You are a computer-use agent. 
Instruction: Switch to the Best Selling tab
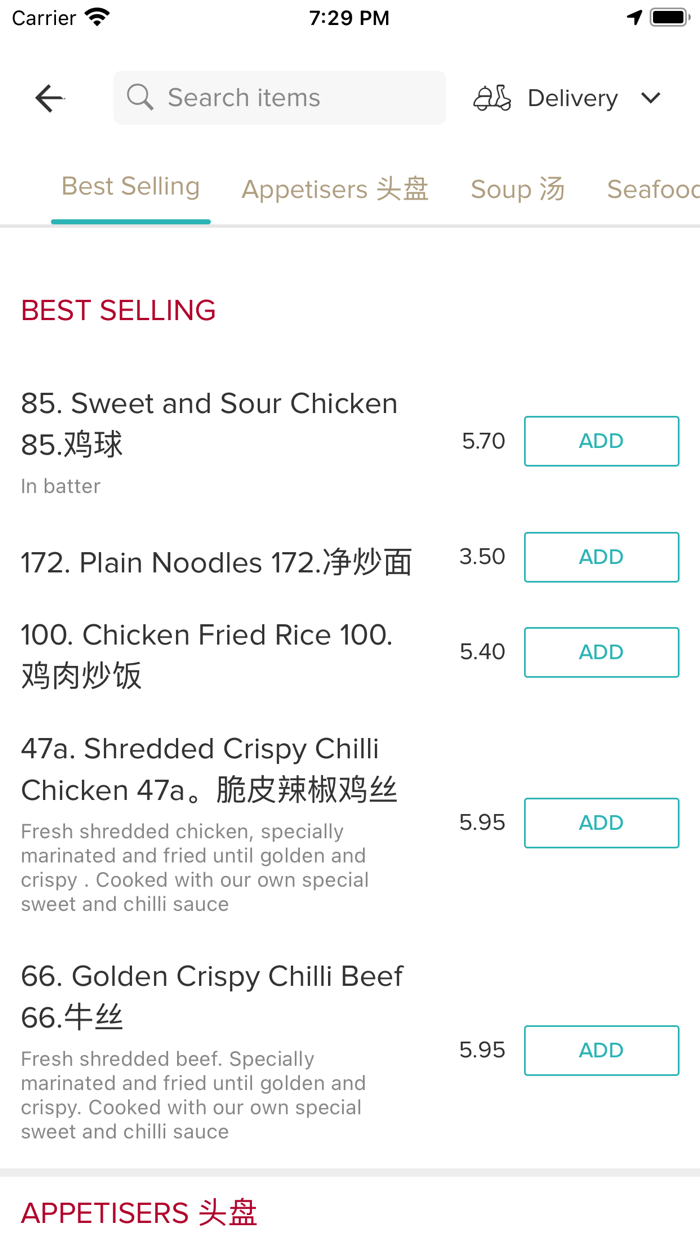[x=131, y=187]
